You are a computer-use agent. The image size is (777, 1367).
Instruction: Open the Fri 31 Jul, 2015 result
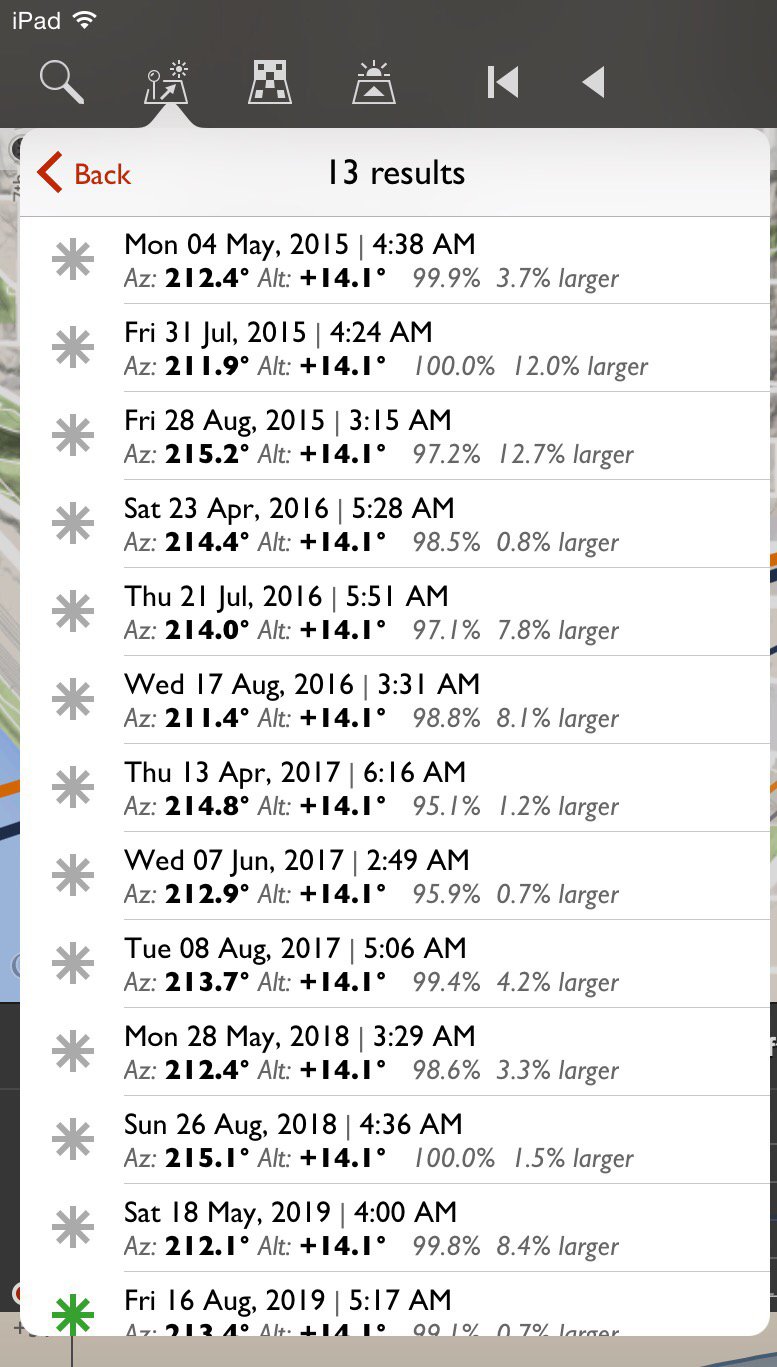click(x=395, y=348)
